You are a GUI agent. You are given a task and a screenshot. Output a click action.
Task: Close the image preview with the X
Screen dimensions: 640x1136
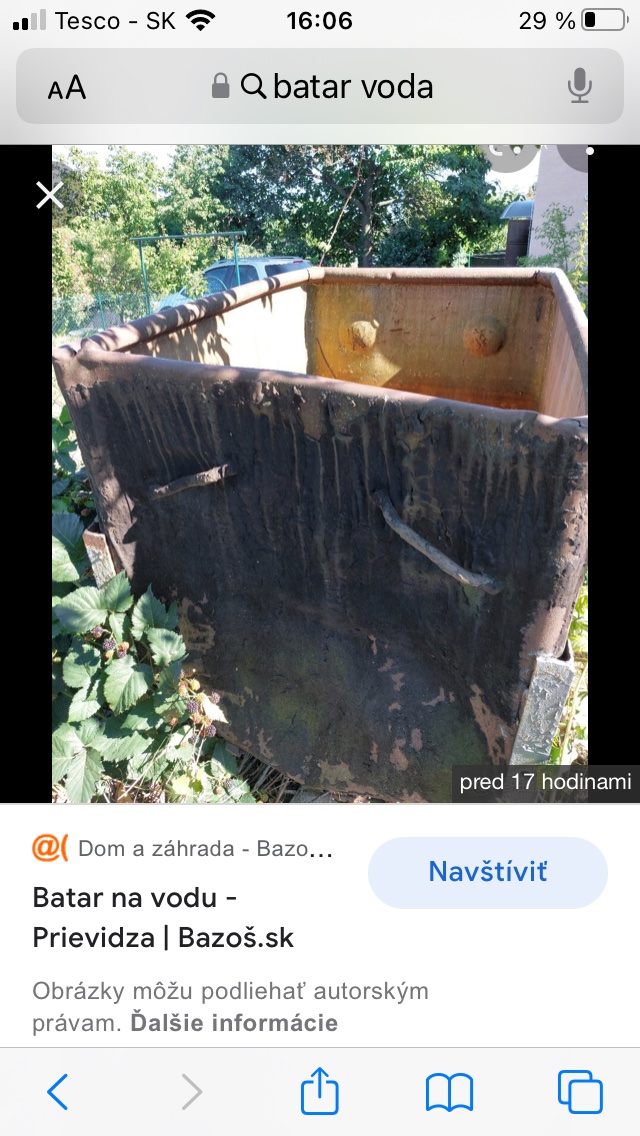(49, 196)
